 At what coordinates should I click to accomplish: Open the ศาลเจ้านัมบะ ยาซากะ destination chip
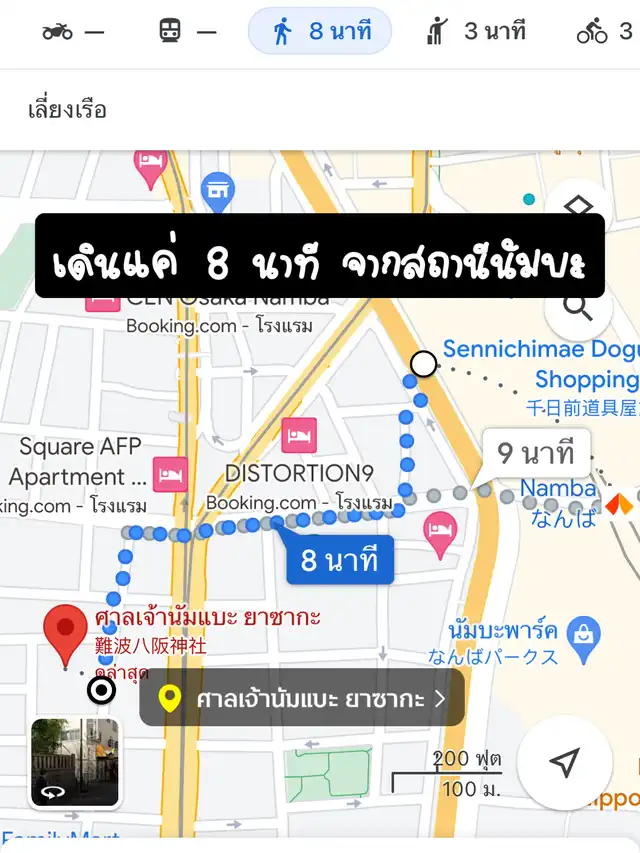click(302, 698)
